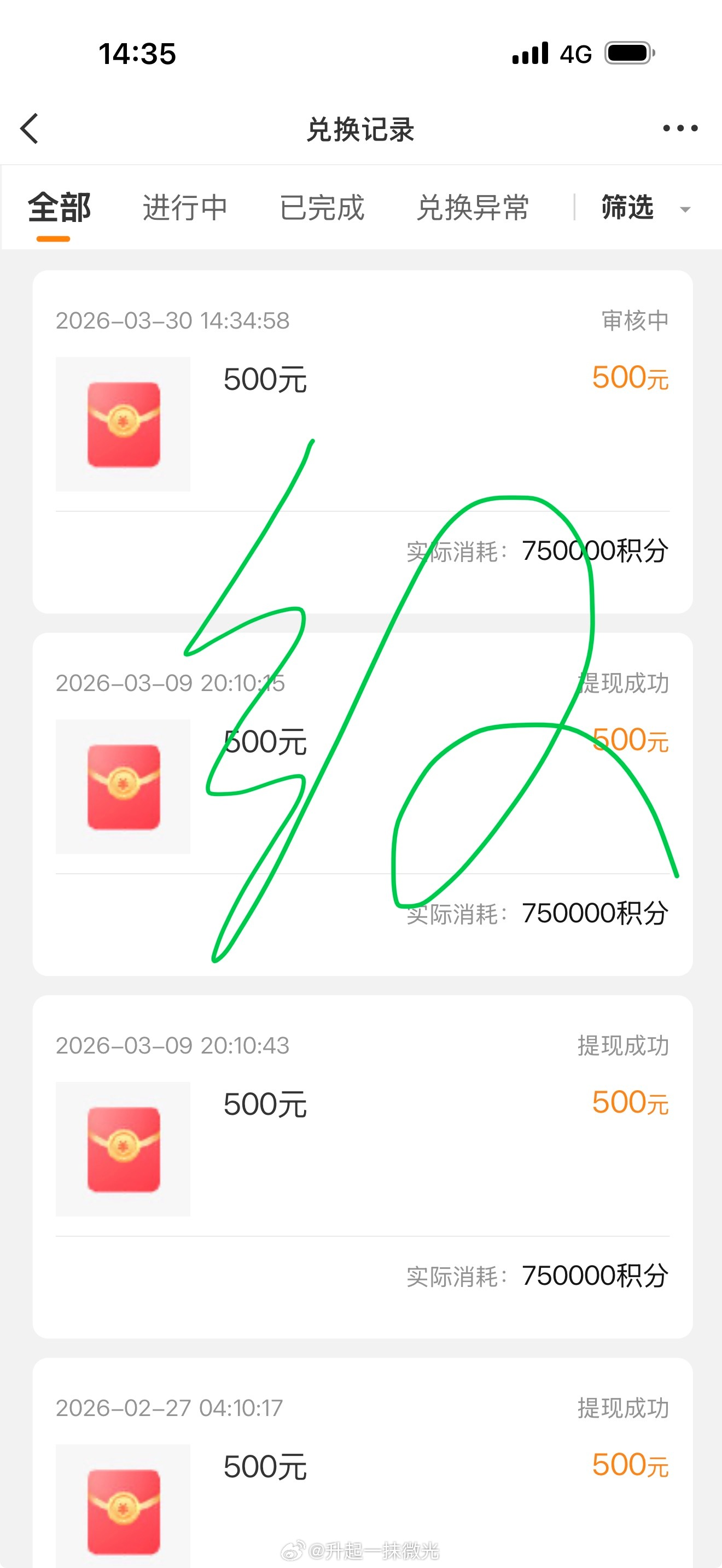Tap 实际消耗 750000积分 on the first record
Image resolution: width=722 pixels, height=1568 pixels.
click(537, 549)
